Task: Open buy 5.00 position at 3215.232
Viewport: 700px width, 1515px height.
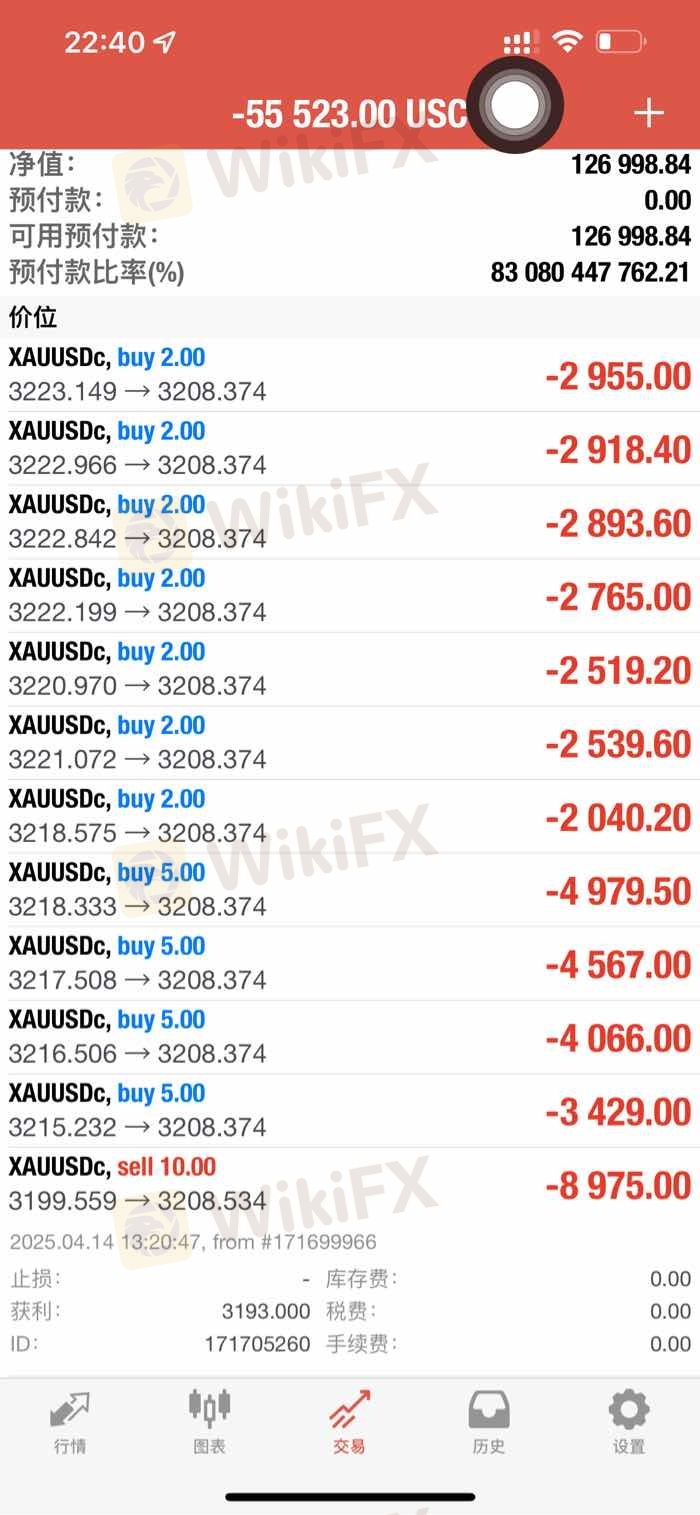Action: pyautogui.click(x=350, y=1112)
